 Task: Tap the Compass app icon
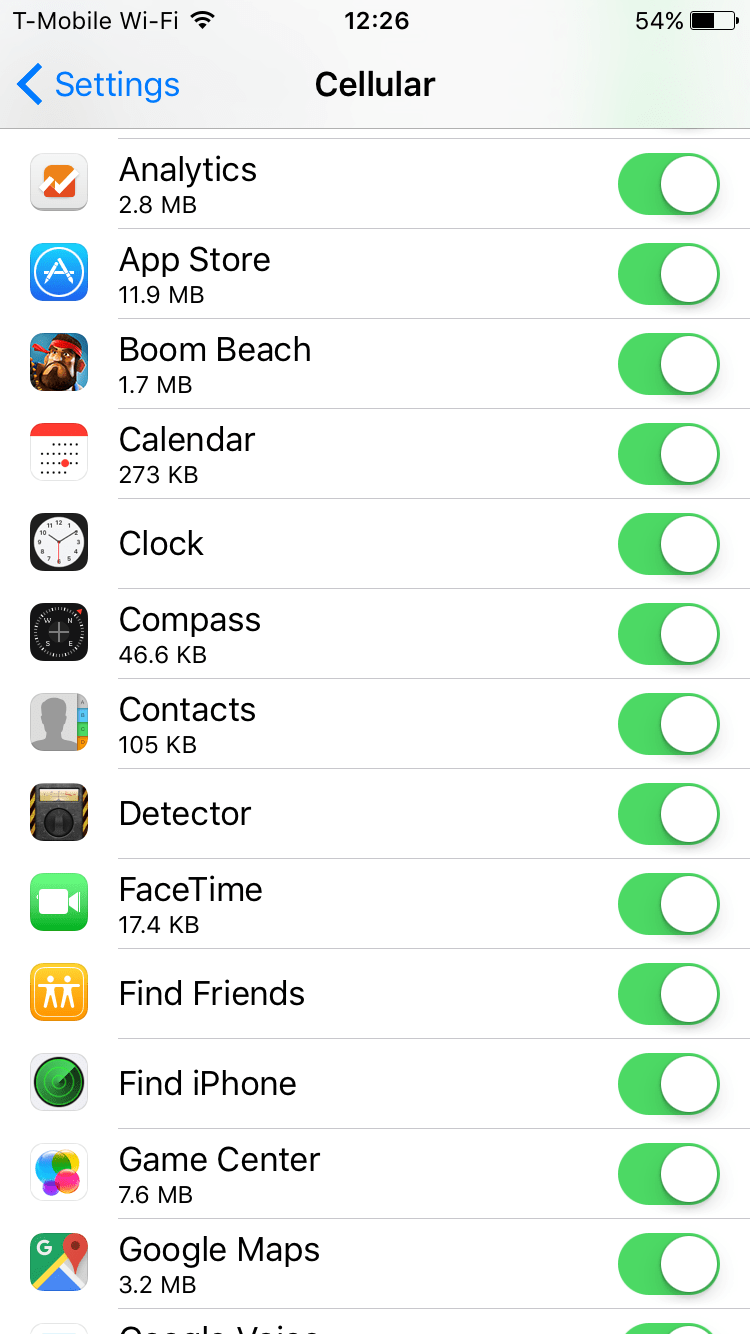coord(58,632)
